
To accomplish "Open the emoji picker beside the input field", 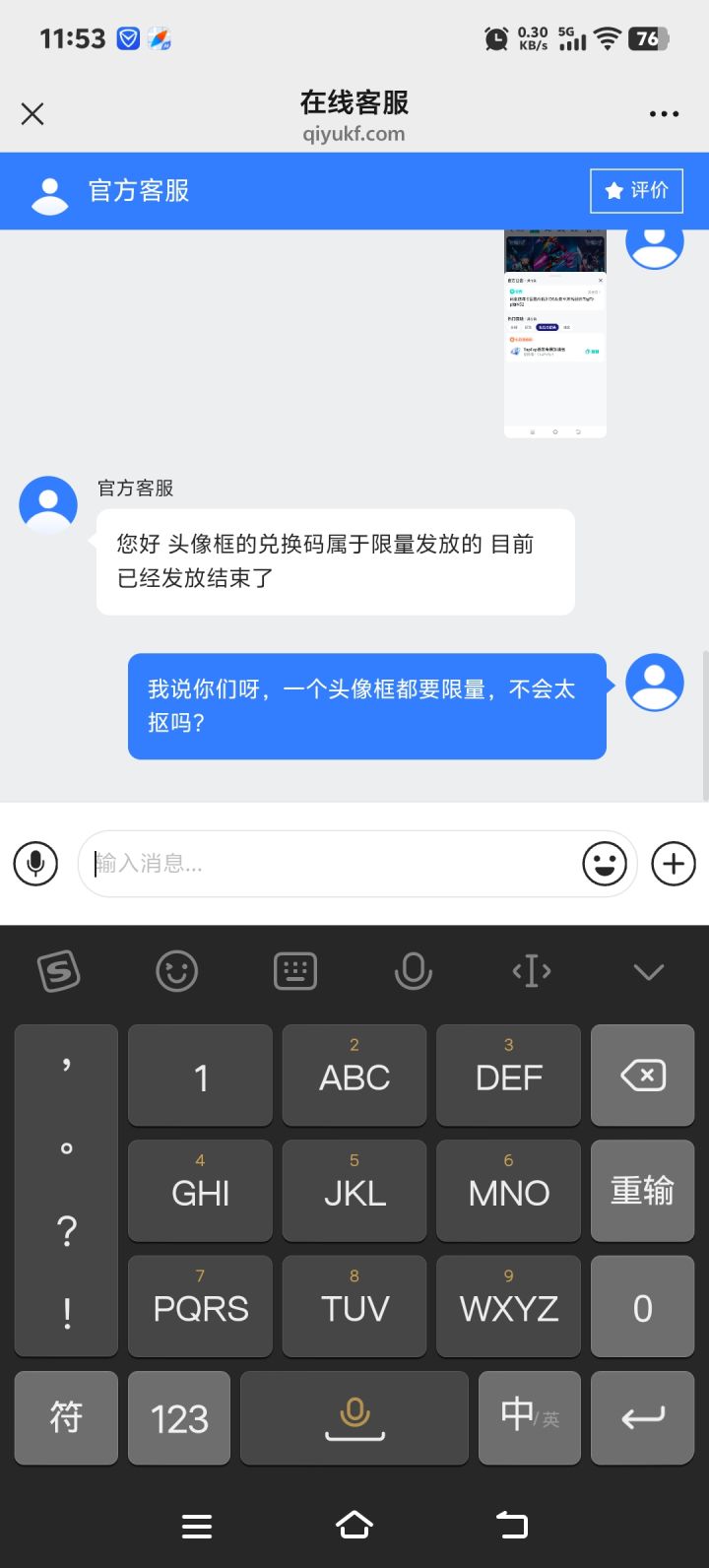I will 605,864.
